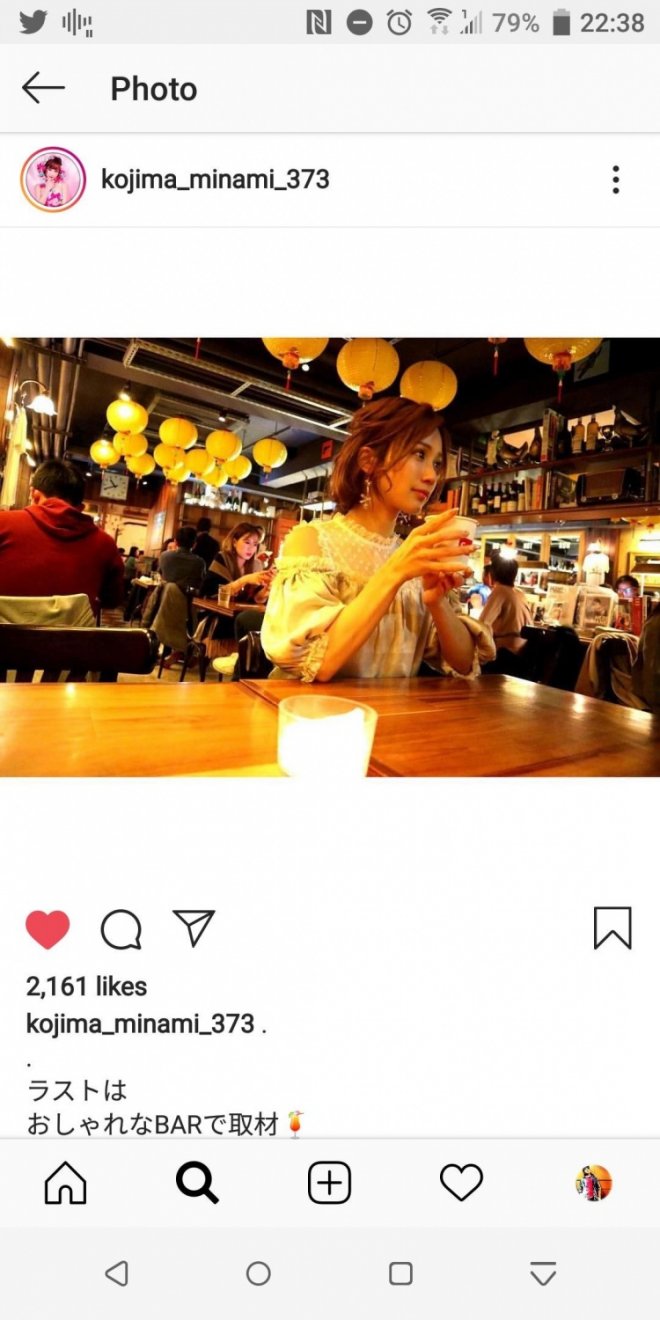Open the post's three-dot options menu
Image resolution: width=660 pixels, height=1320 pixels.
(x=615, y=180)
